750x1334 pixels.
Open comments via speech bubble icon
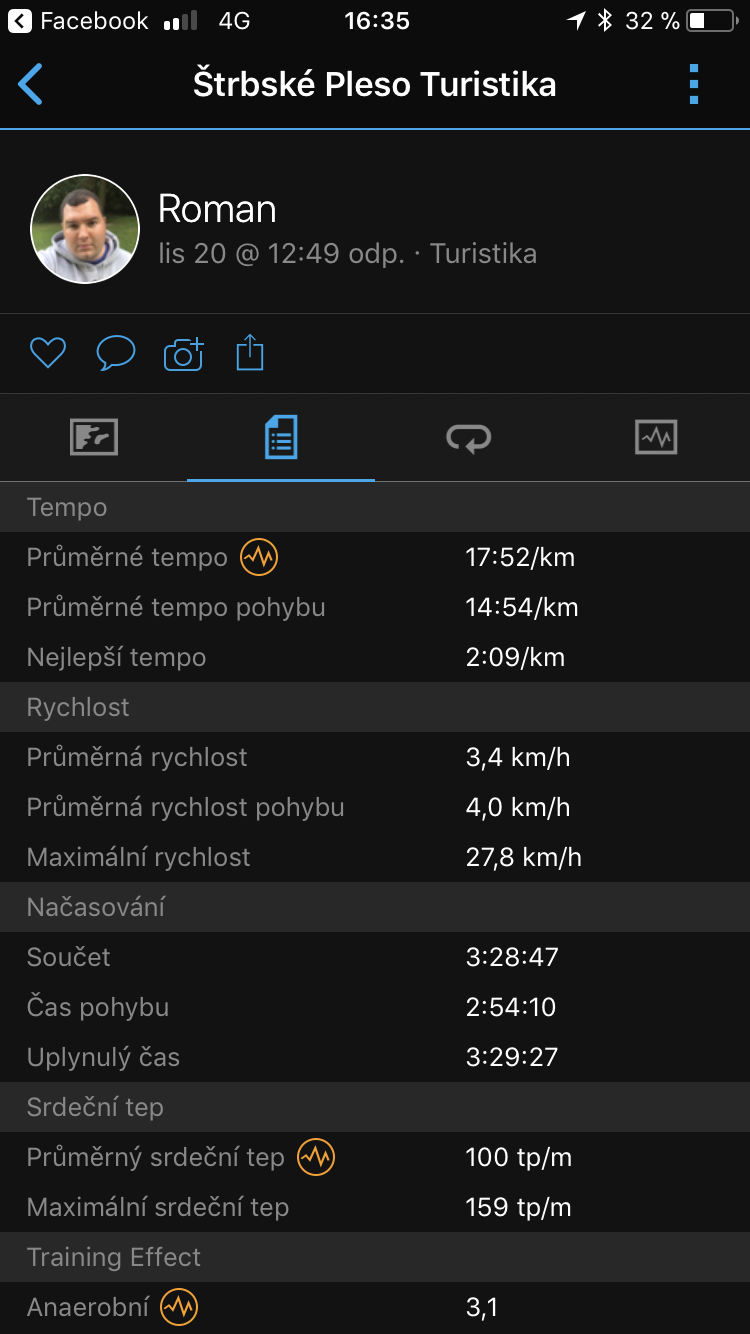(115, 353)
